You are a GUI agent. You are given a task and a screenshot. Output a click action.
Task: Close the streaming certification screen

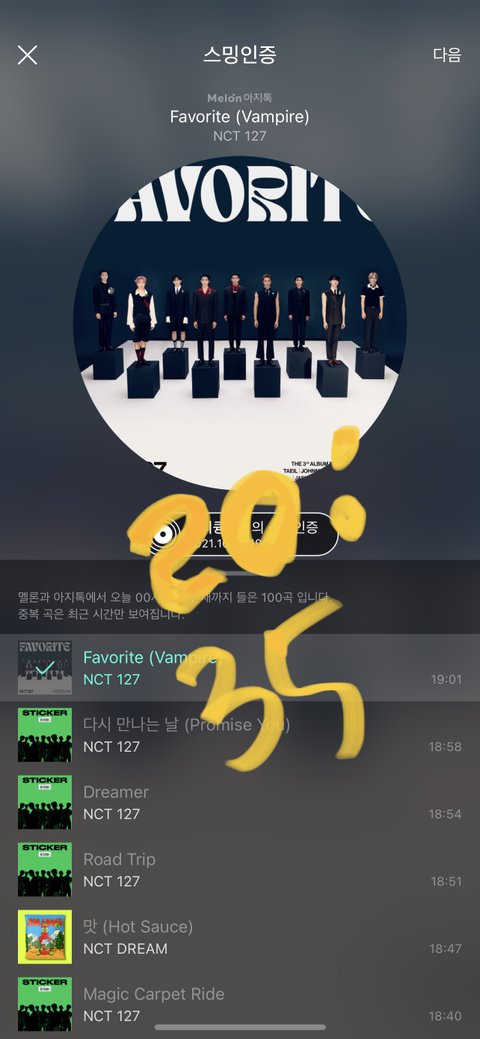(27, 55)
